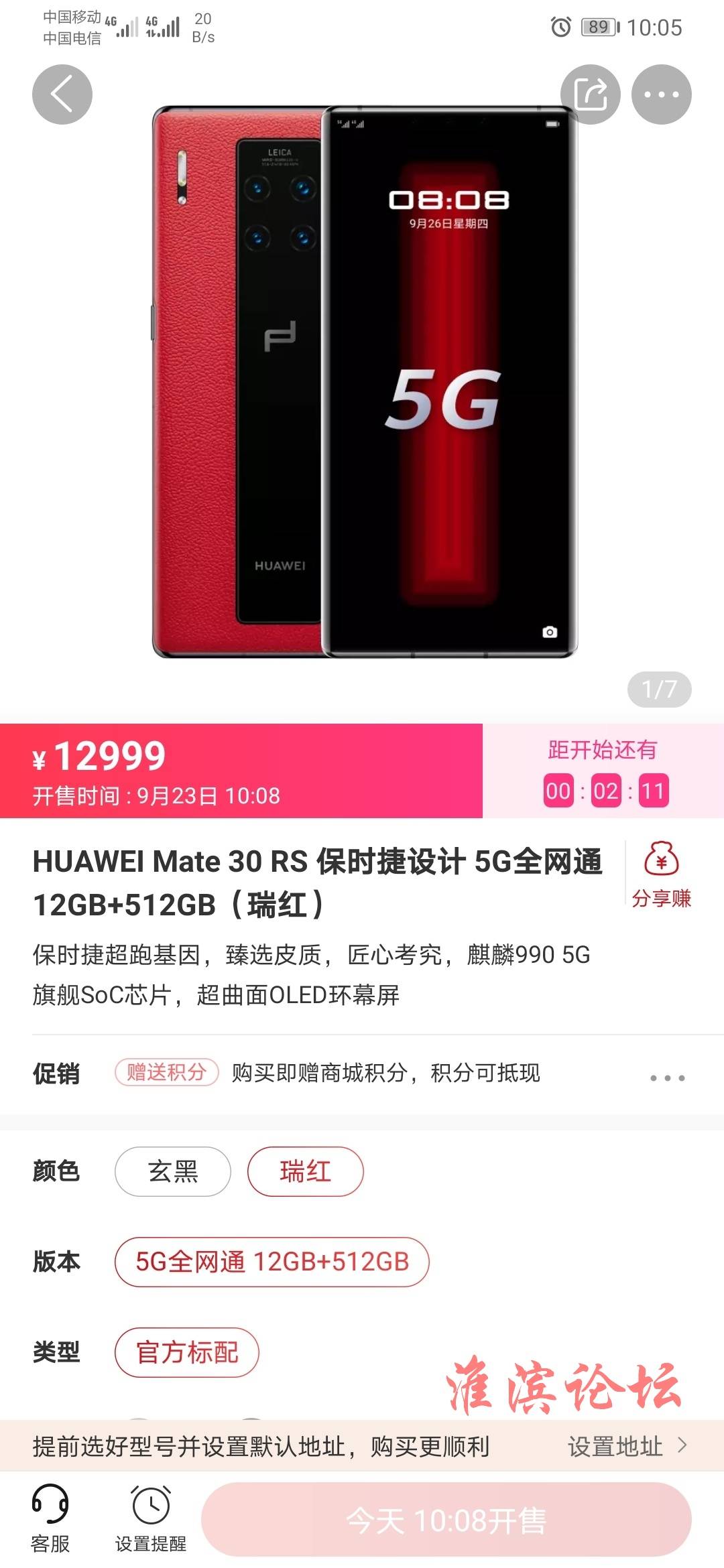The image size is (724, 1568).
Task: Go back using the top-left arrow
Action: pos(62,94)
